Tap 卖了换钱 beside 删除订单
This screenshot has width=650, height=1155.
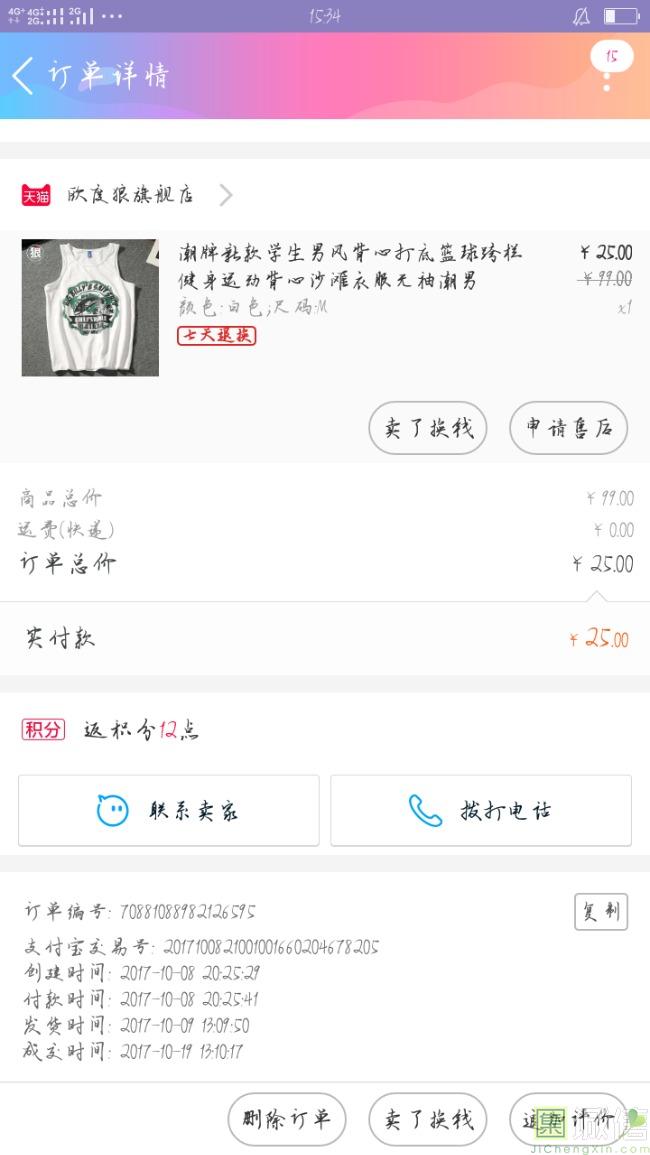(x=428, y=1119)
